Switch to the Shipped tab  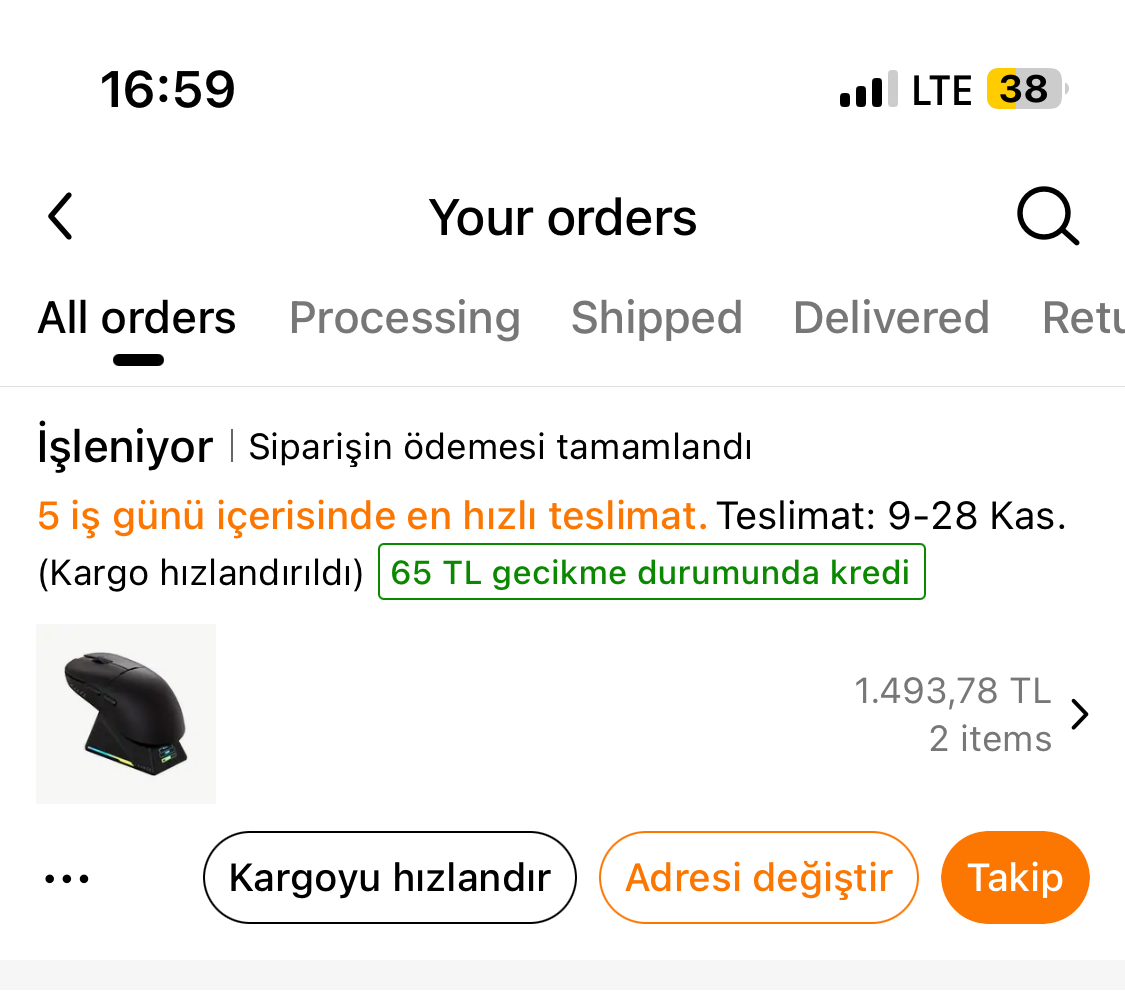click(x=656, y=319)
